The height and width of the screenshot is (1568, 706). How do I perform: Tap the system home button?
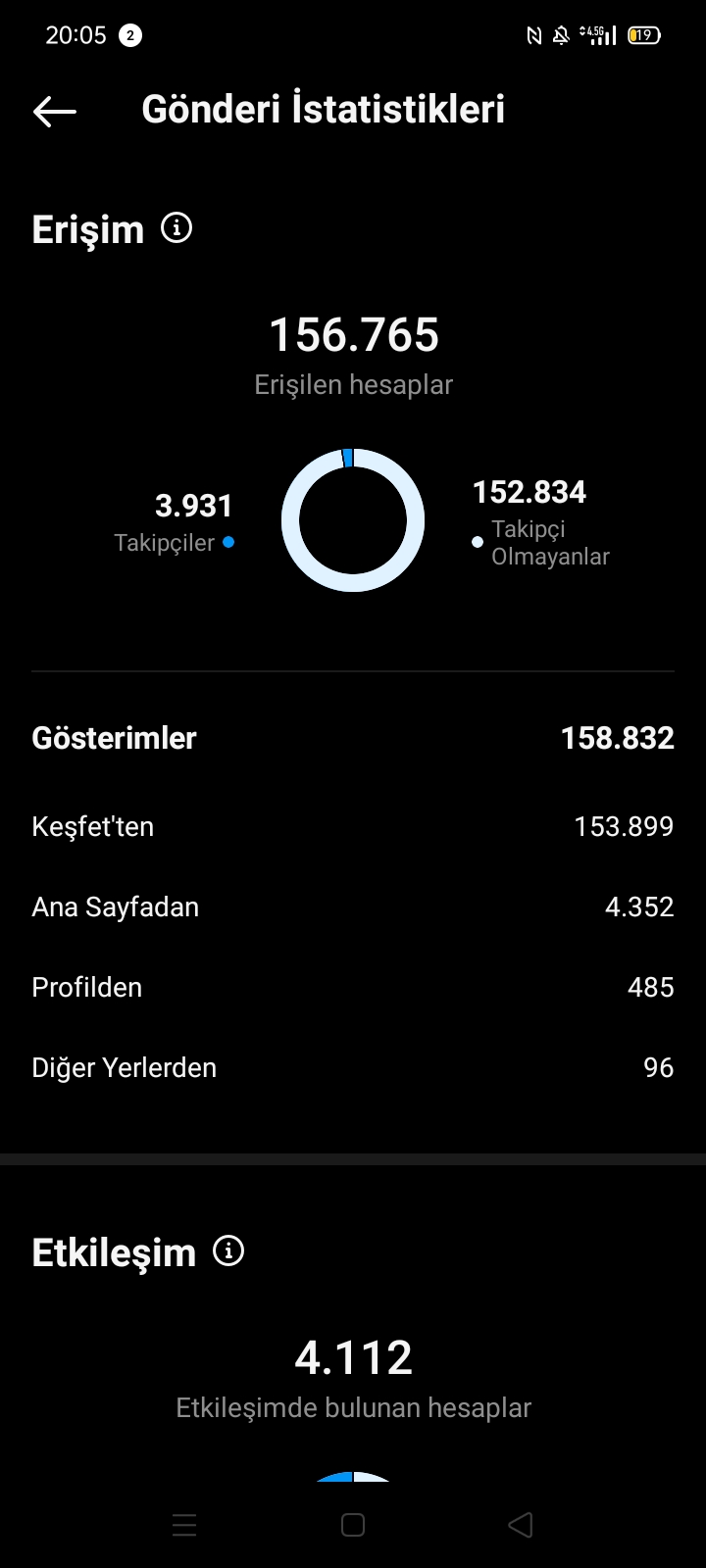(353, 1525)
